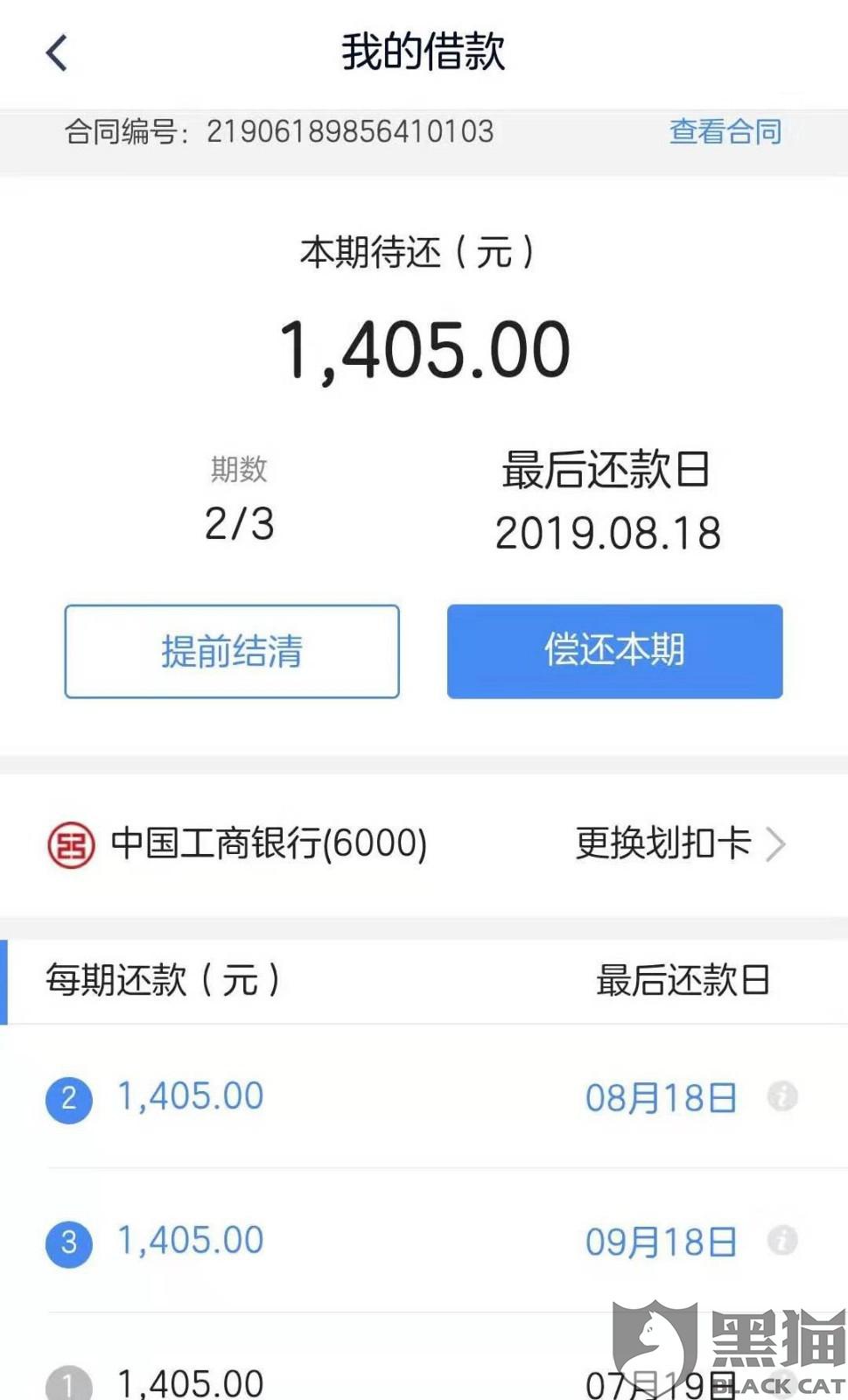
Task: Go back from 我的借款 page
Action: pos(57,52)
